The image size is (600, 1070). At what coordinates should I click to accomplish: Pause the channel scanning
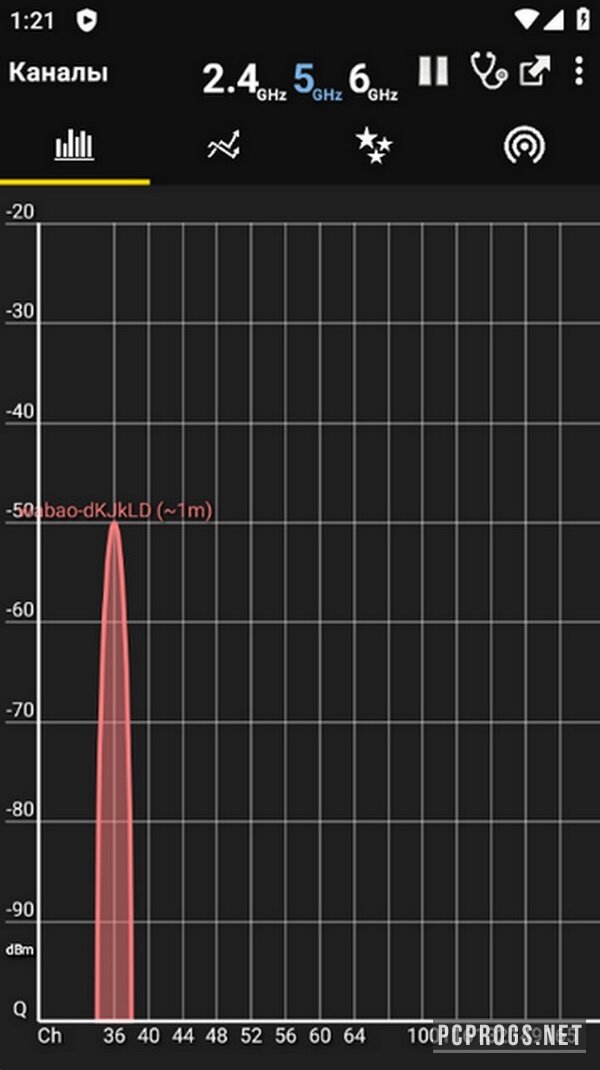click(x=433, y=71)
